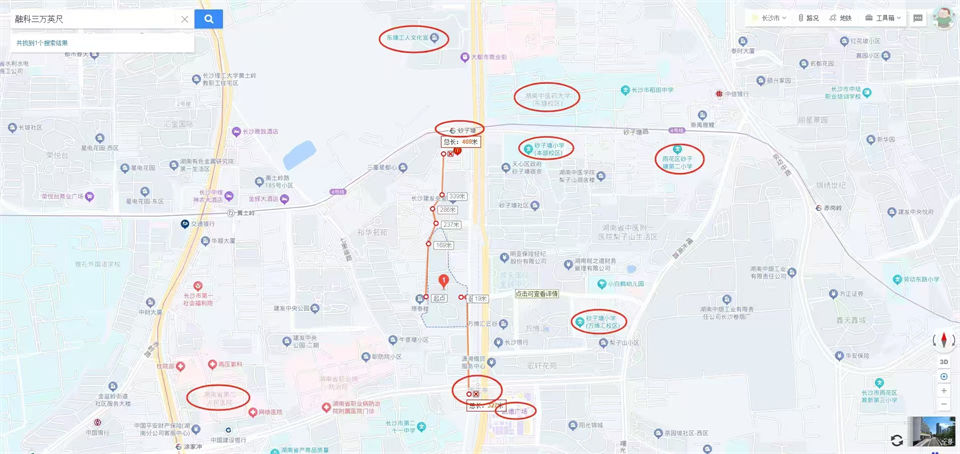
Task: Open the message feedback icon
Action: coord(918,18)
